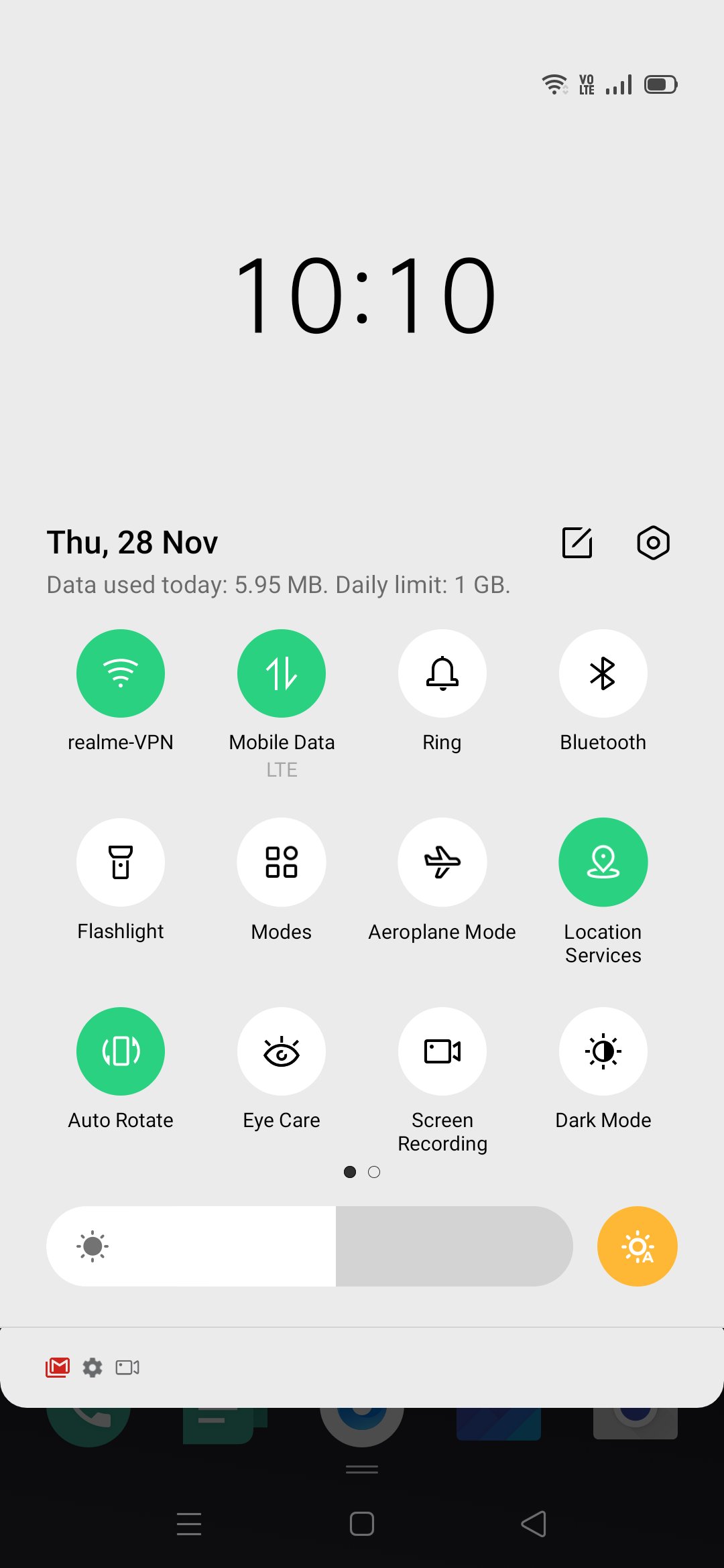Go to the second quick settings page dot

pyautogui.click(x=374, y=1172)
